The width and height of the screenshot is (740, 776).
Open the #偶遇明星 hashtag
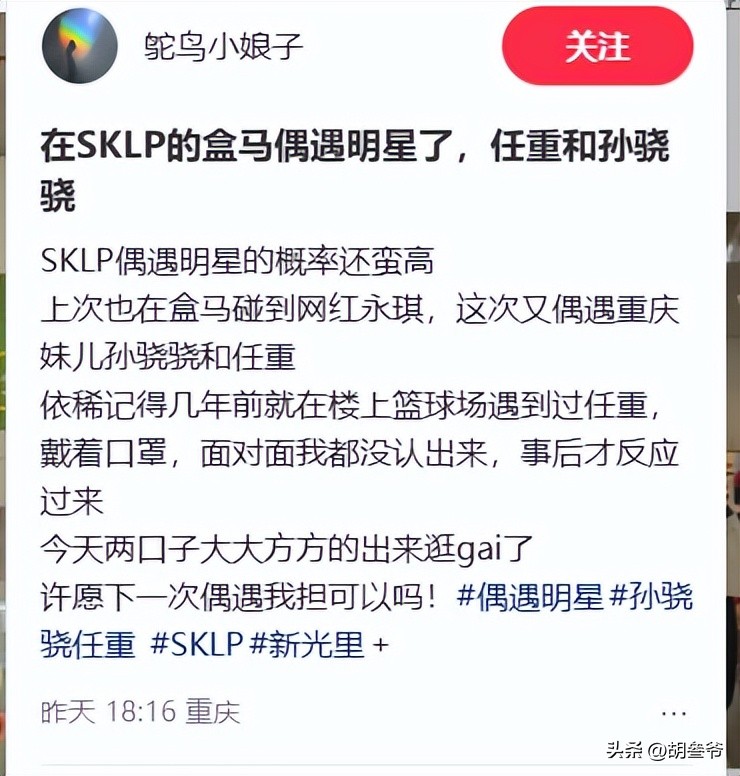tap(530, 597)
